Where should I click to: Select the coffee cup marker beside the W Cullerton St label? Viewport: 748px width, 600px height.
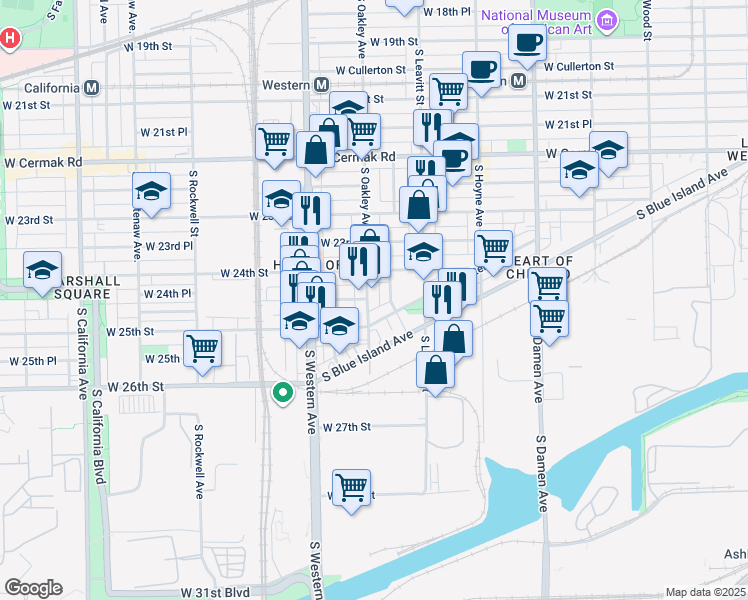(x=482, y=70)
